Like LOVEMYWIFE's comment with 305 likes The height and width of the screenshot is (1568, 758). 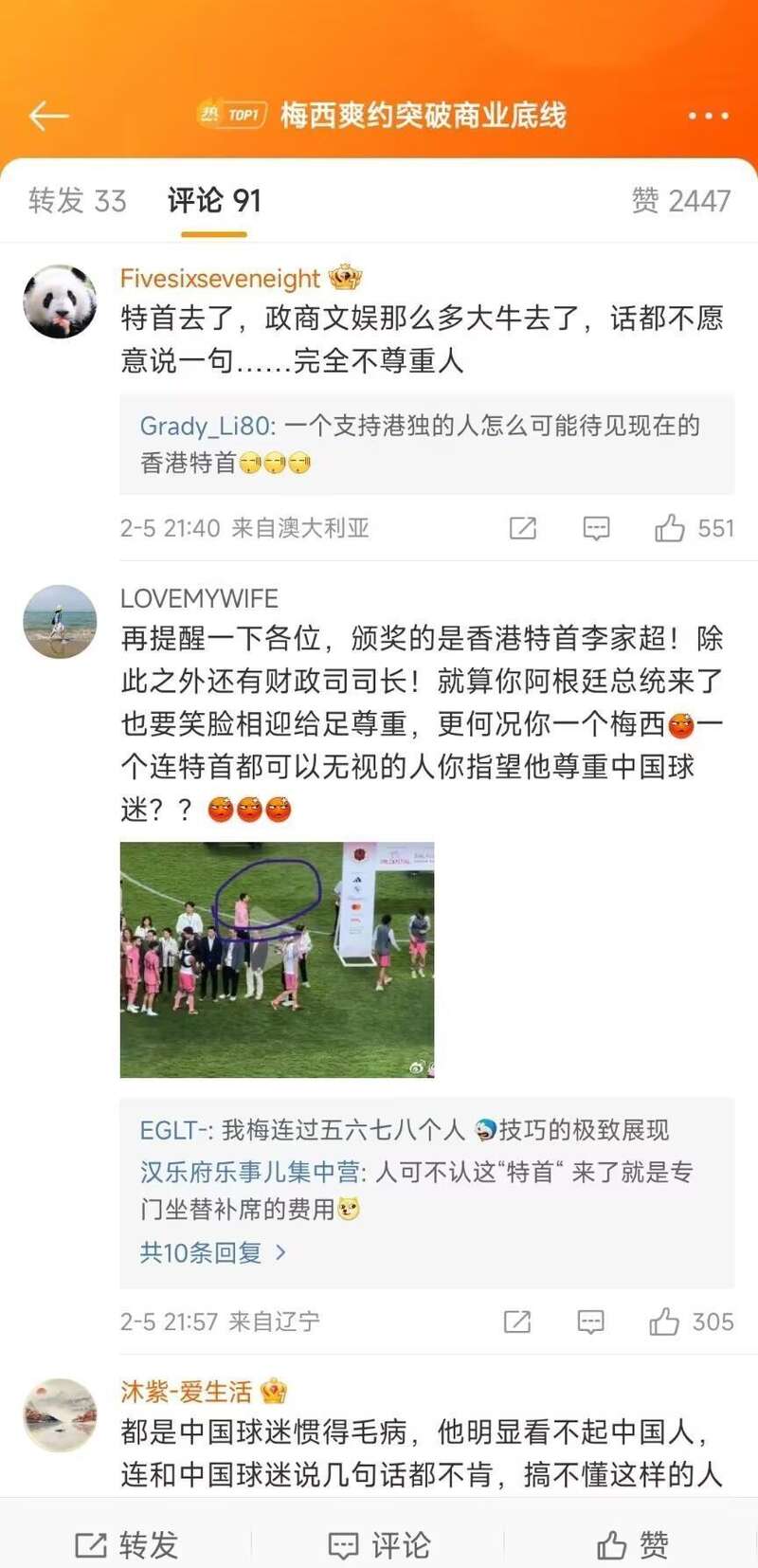coord(664,1322)
